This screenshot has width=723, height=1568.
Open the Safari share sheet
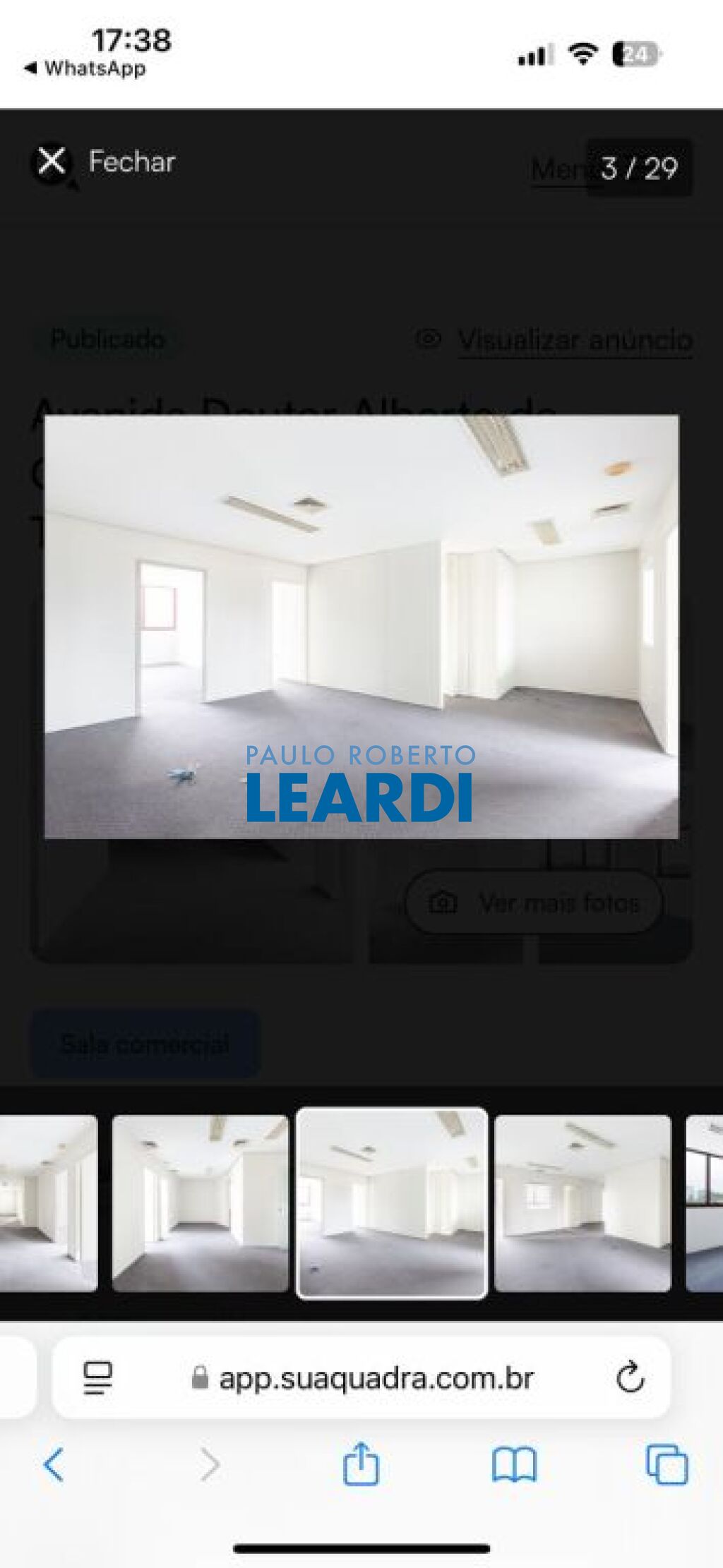pos(361,1464)
